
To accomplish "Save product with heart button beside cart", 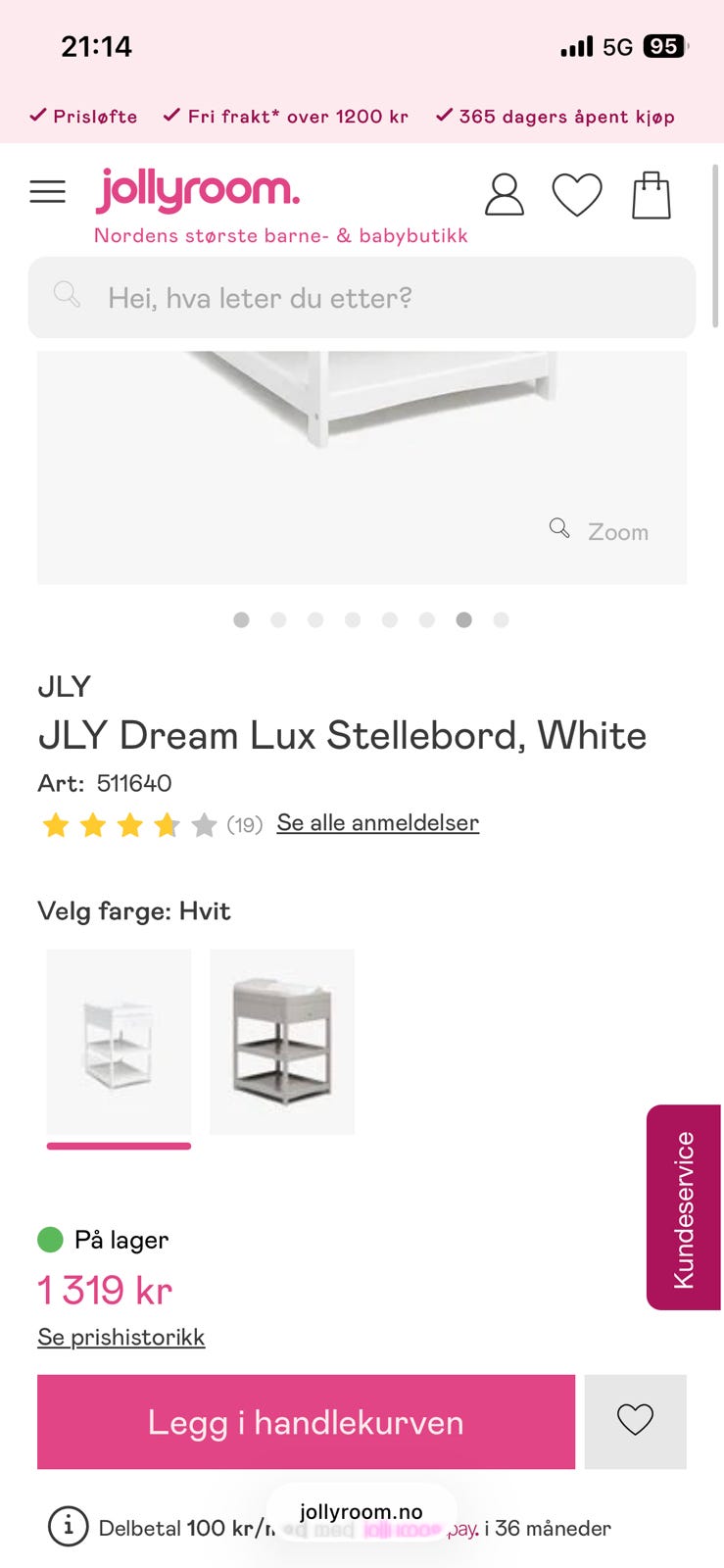I will pos(635,1422).
